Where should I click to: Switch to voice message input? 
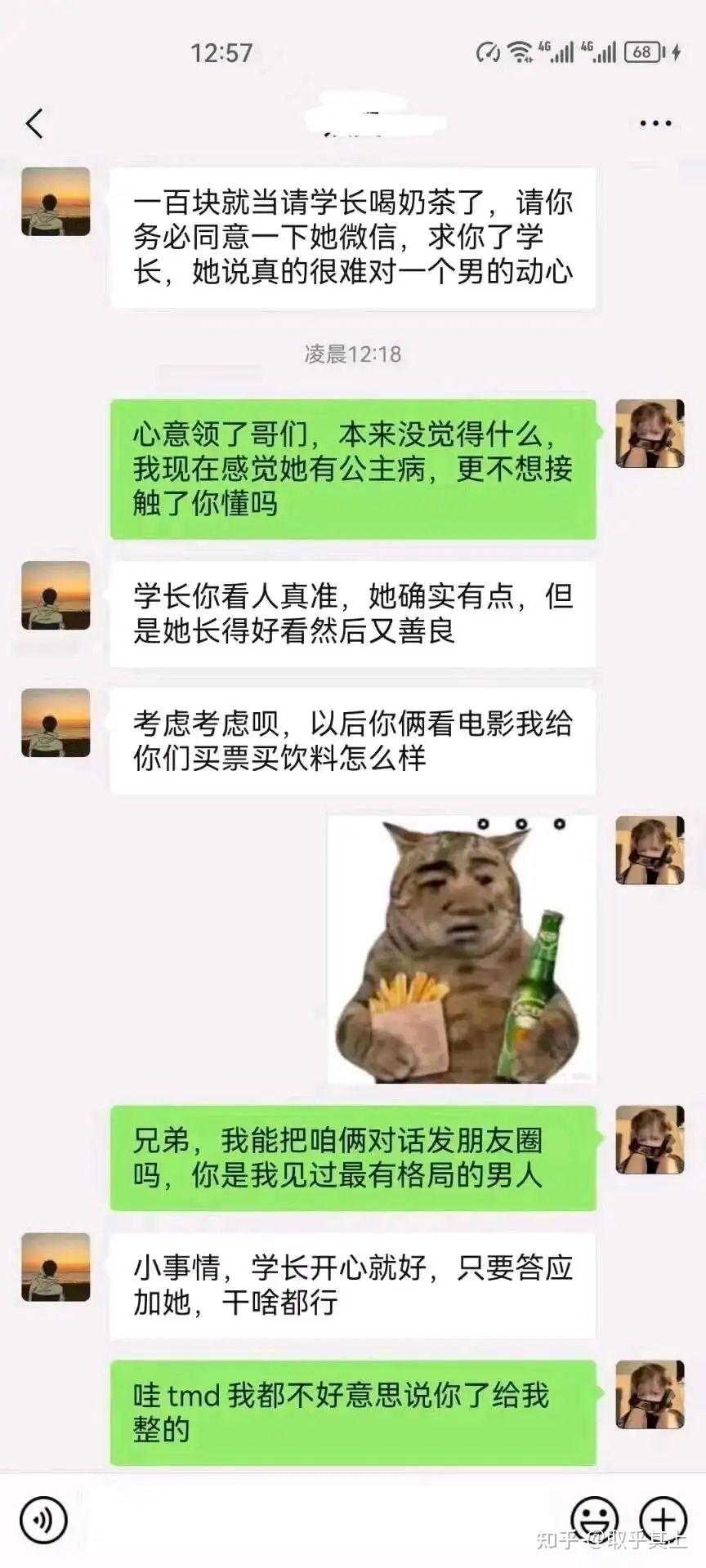[x=42, y=1520]
